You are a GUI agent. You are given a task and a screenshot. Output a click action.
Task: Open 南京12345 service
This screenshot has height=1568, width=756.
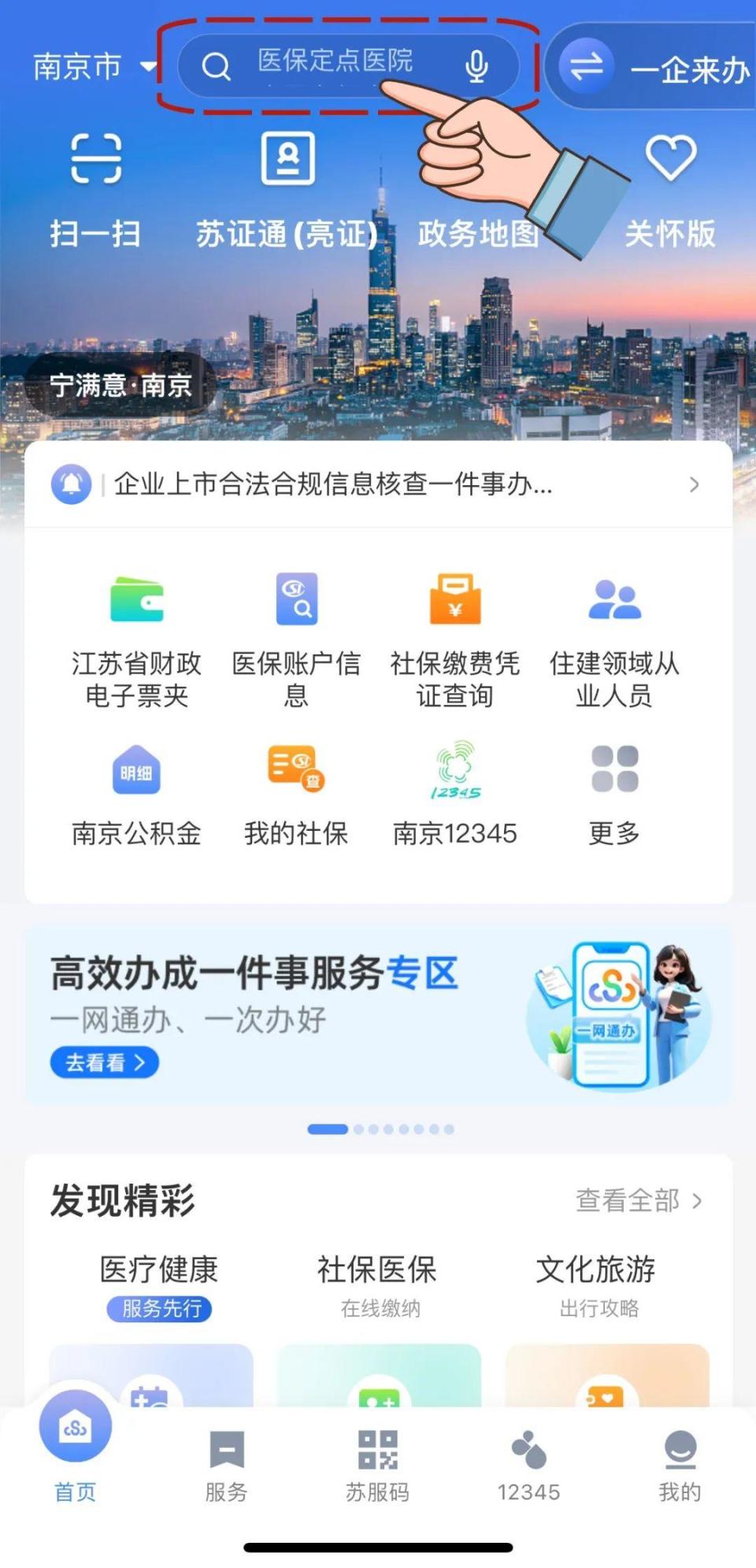[x=455, y=794]
